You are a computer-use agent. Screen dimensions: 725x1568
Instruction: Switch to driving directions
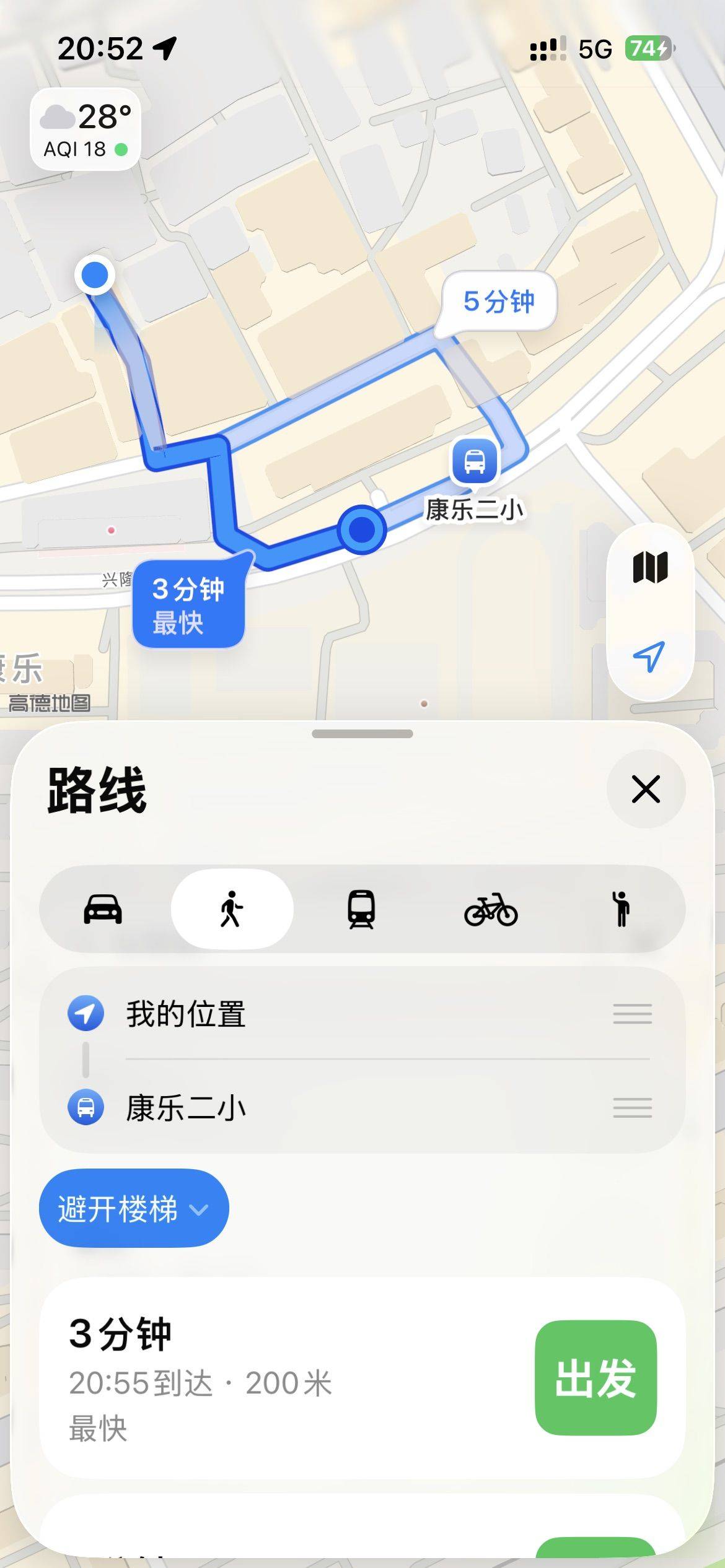(103, 909)
